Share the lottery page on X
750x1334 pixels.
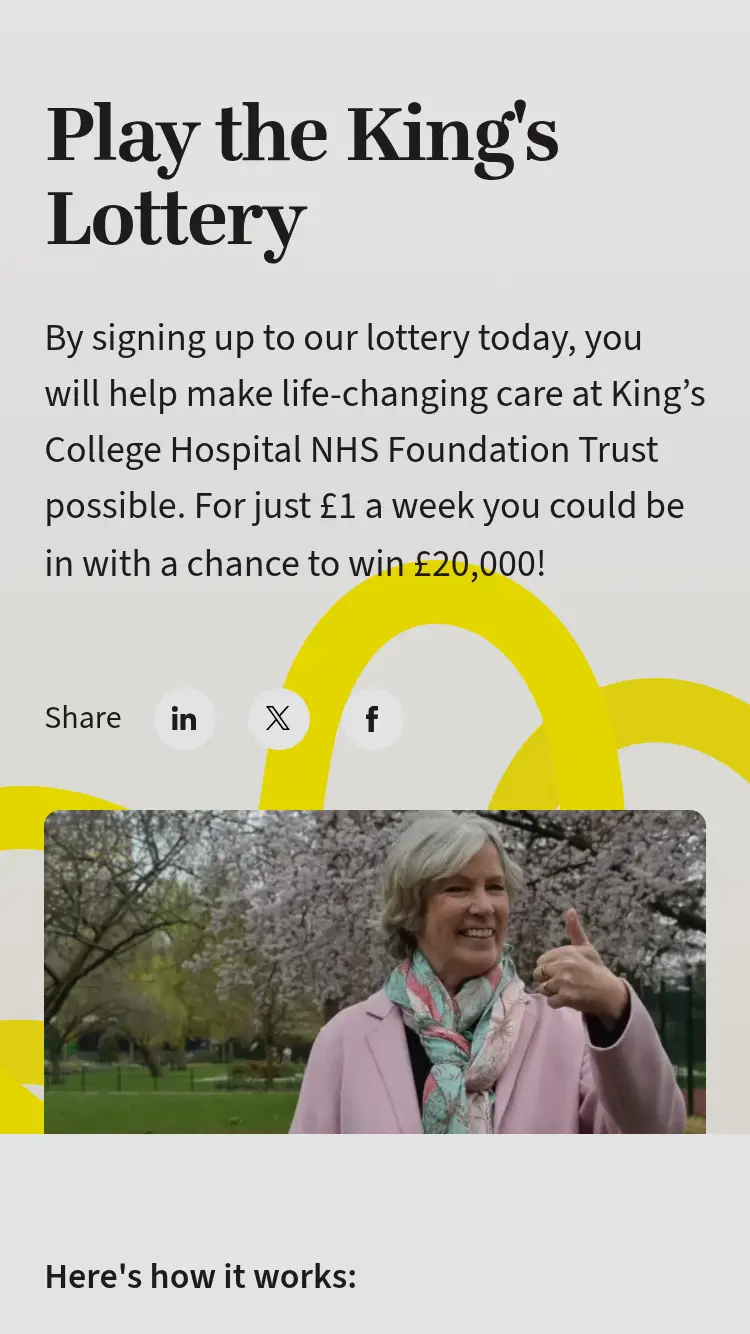point(278,719)
